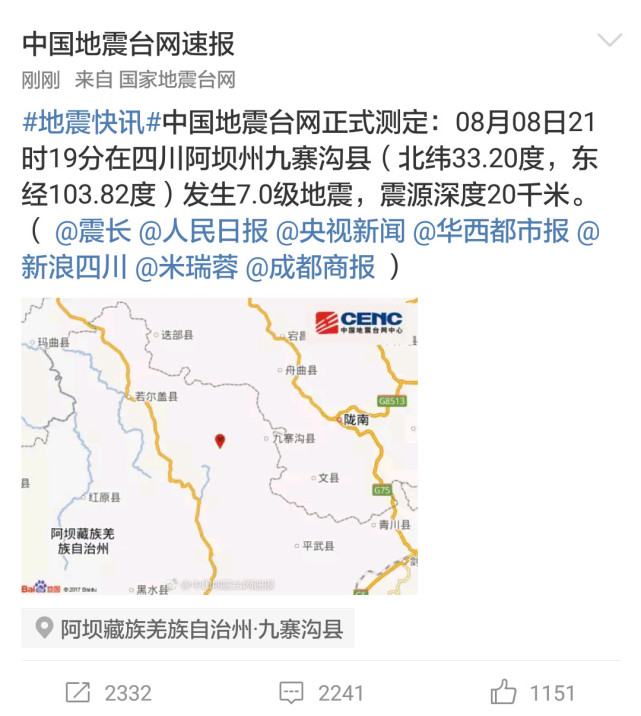Open the 中国地震台网速报 profile
Screen dimensions: 641x716
point(129,44)
